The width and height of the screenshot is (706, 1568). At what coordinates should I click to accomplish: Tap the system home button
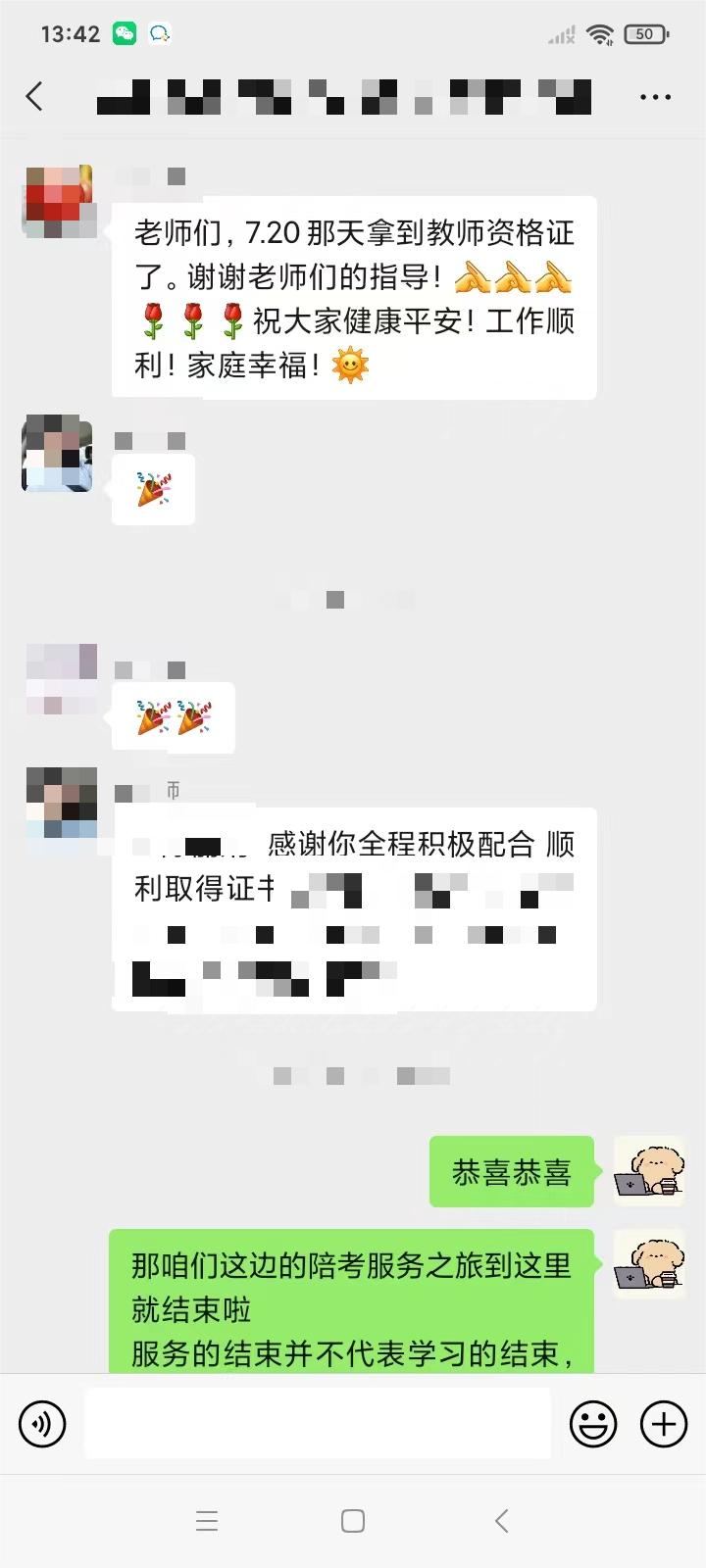tap(353, 1521)
